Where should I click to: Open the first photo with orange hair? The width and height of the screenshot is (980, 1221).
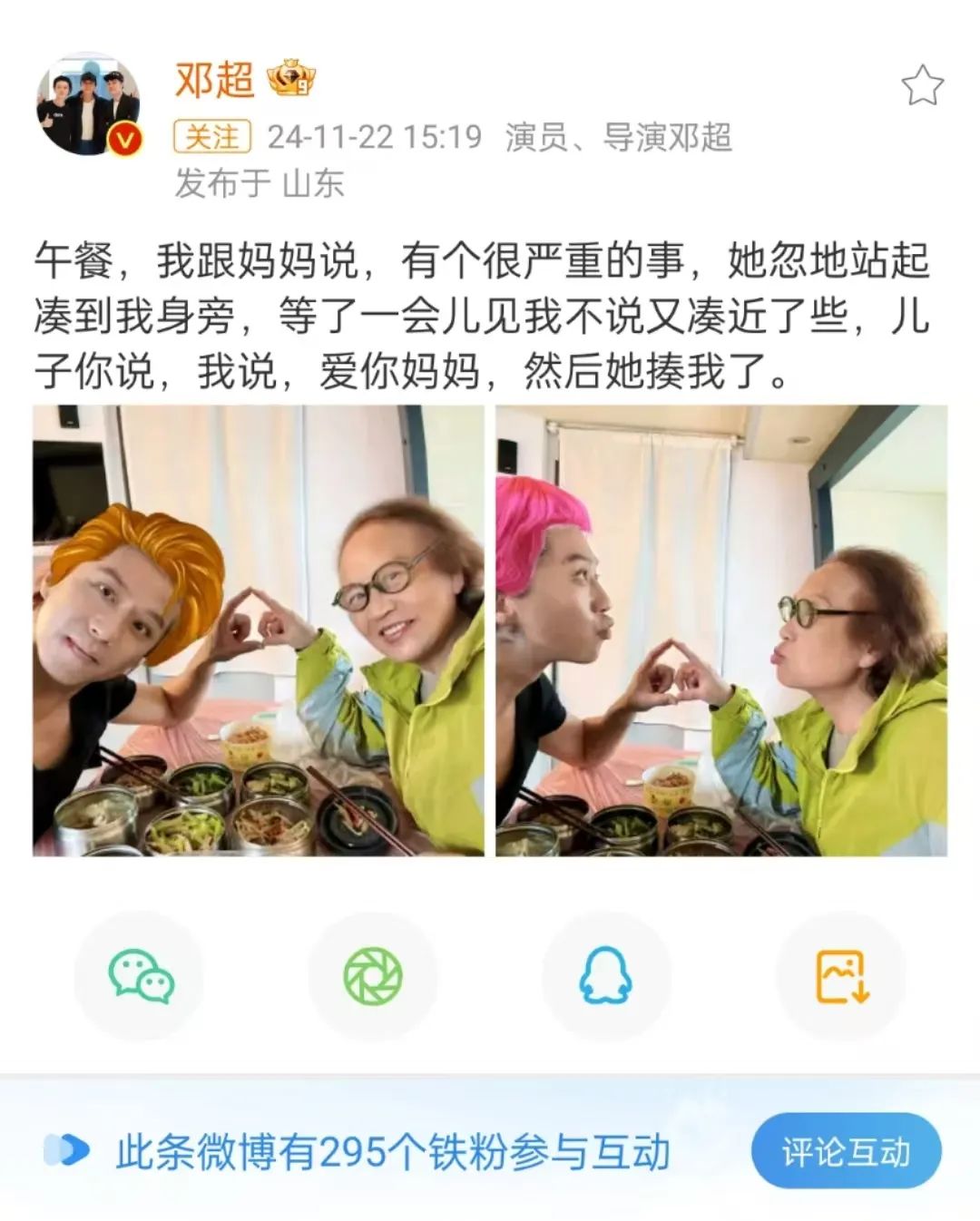click(259, 630)
